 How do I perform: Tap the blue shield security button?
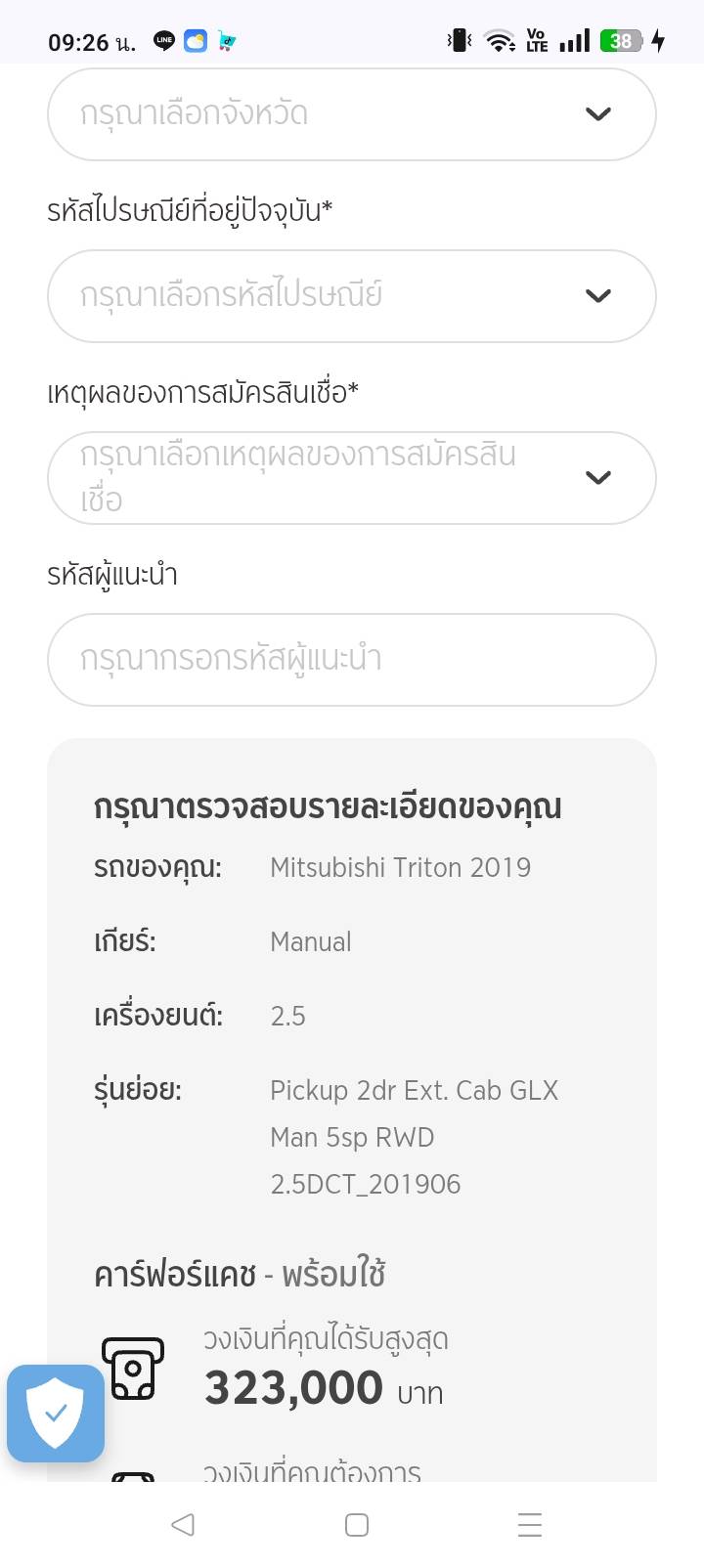tap(56, 1413)
